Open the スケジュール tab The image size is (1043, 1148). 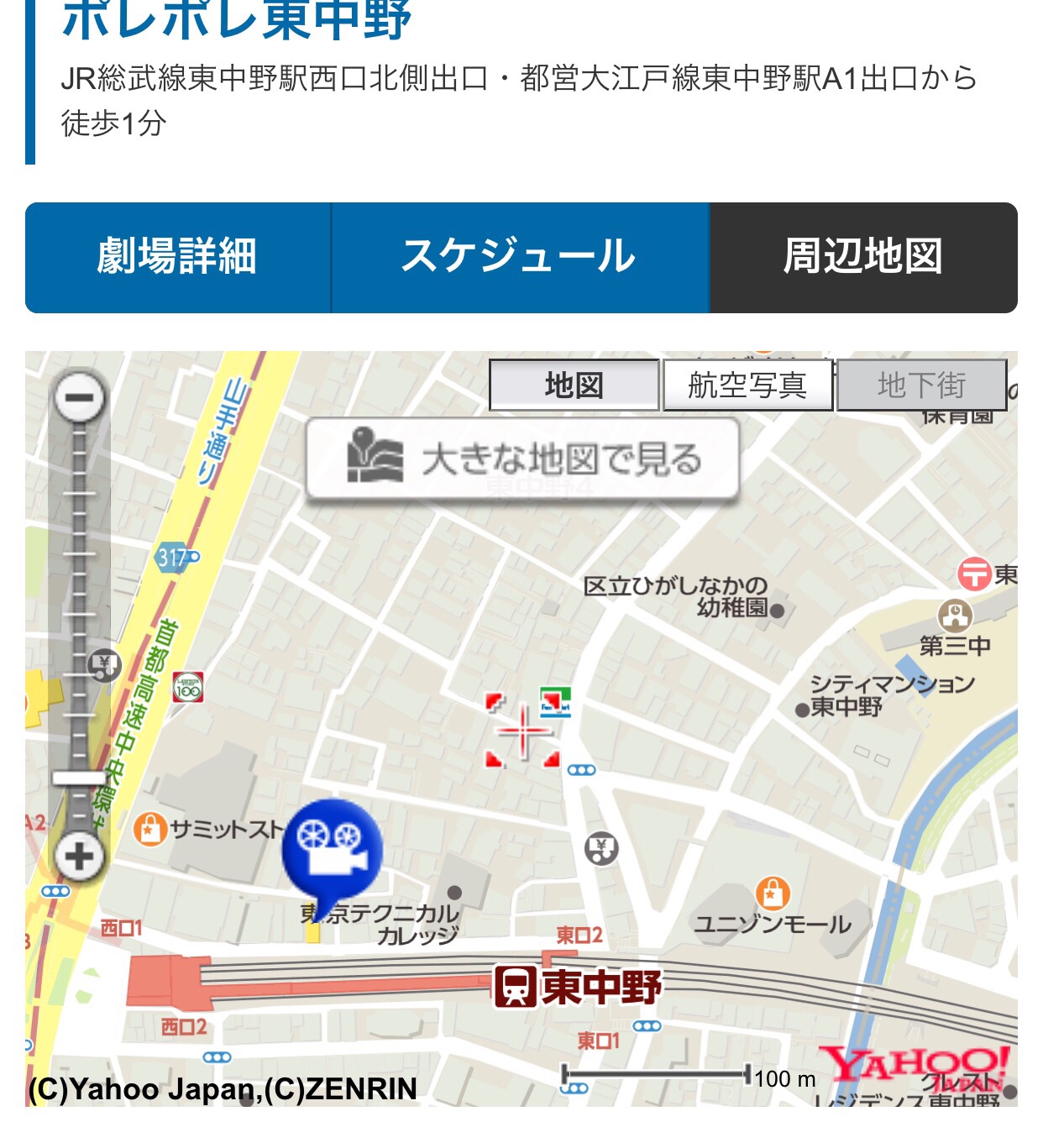pos(520,257)
